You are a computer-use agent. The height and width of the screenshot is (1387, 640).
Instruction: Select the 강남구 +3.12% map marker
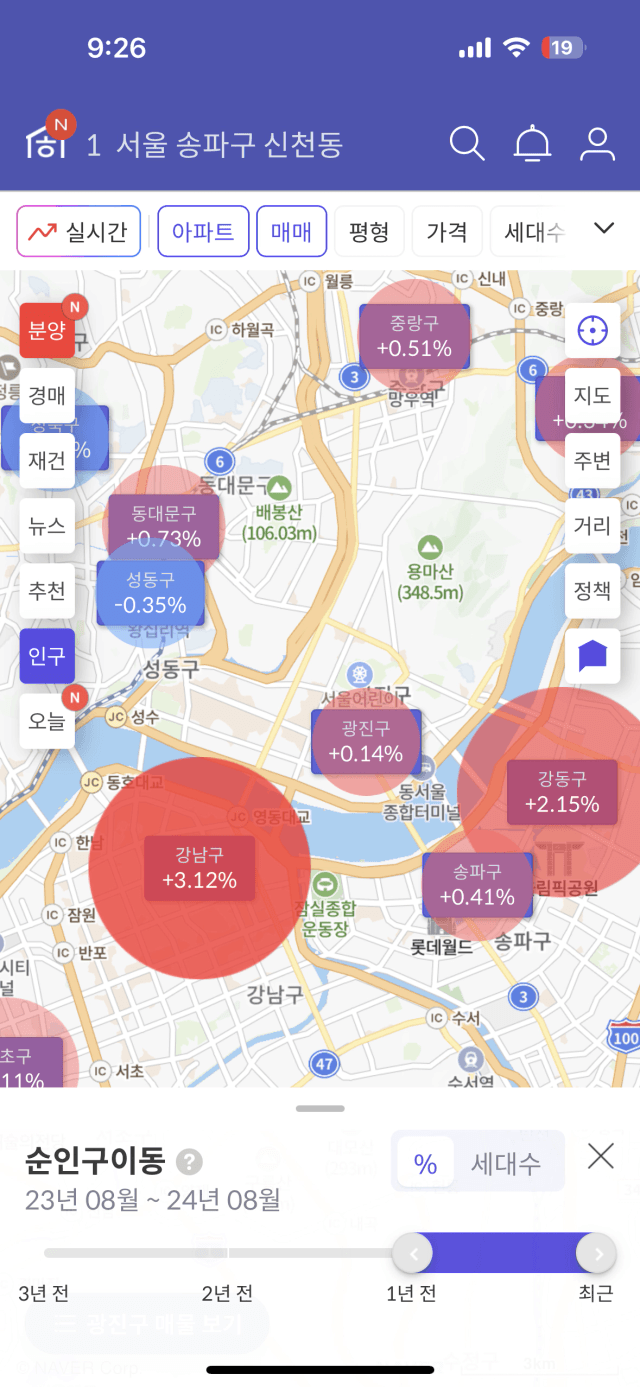pyautogui.click(x=199, y=869)
